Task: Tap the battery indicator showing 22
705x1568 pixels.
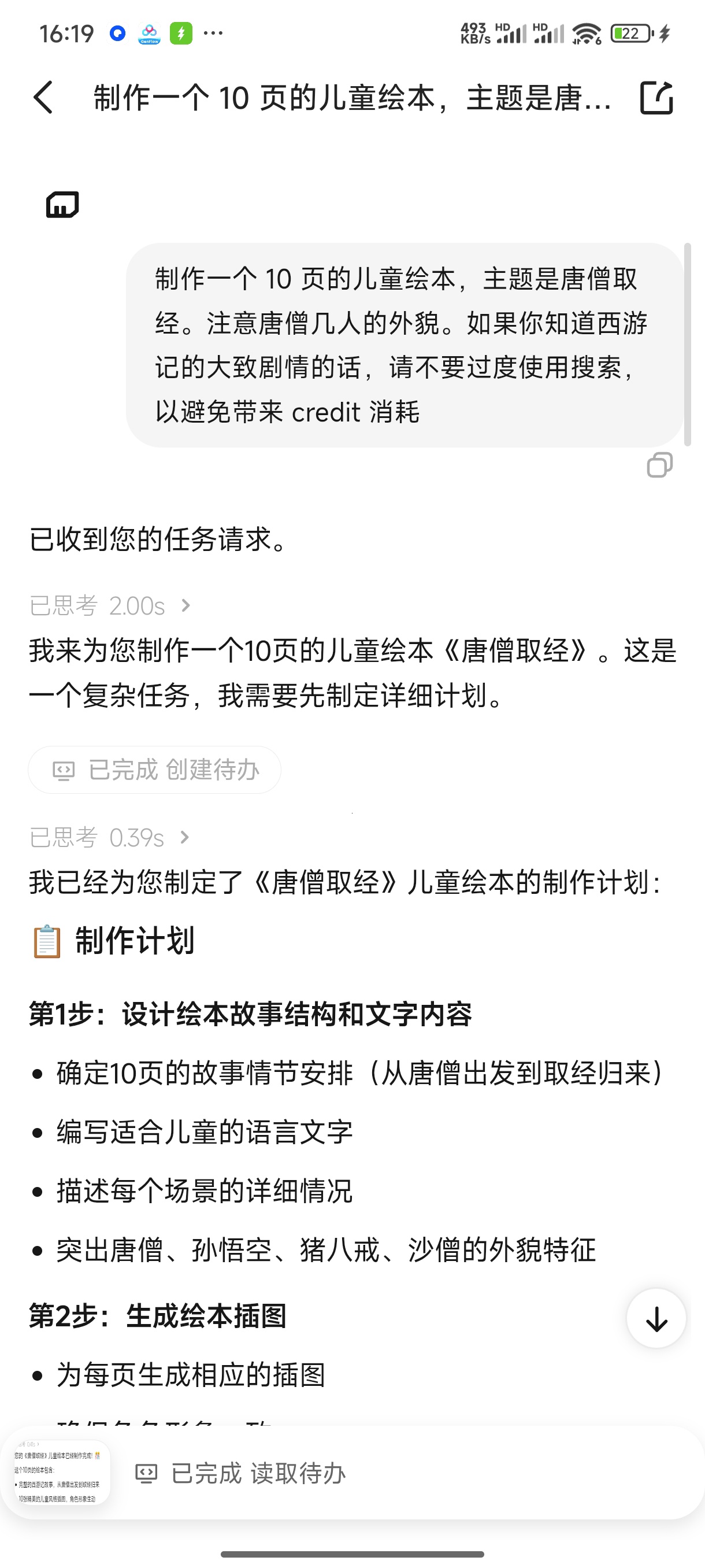Action: (630, 32)
